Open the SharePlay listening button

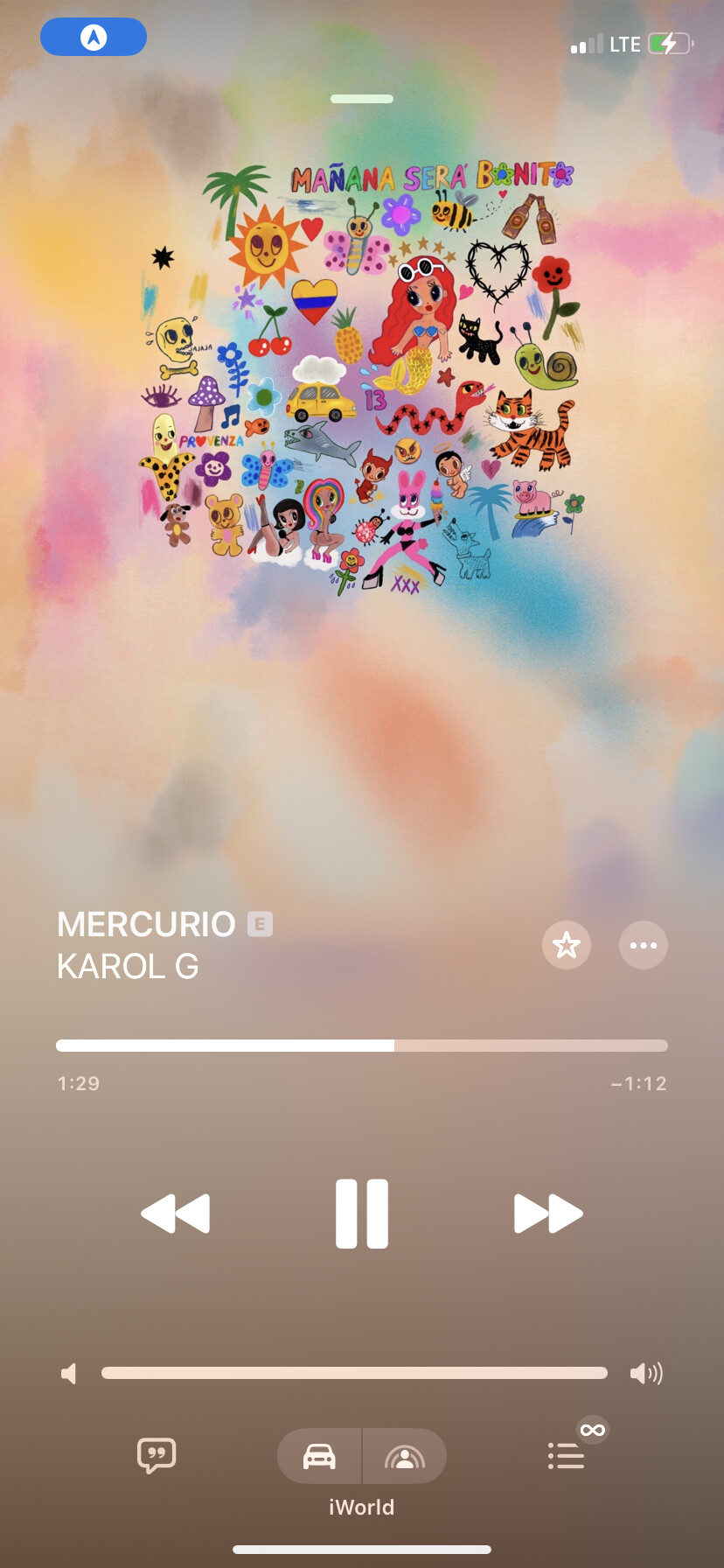(x=404, y=1456)
